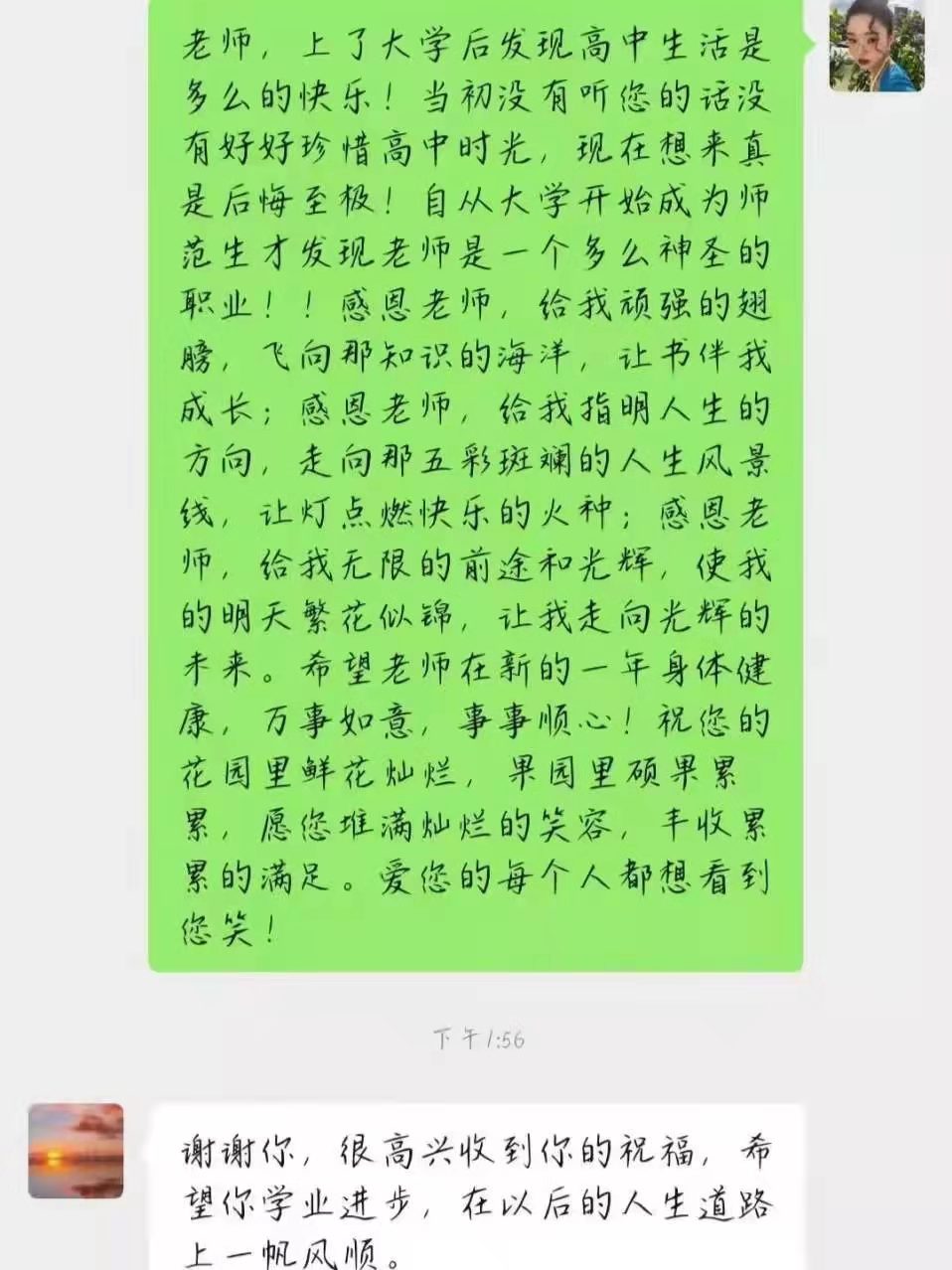
Task: Open the teacher's sunset avatar profile
Action: coord(77,1150)
